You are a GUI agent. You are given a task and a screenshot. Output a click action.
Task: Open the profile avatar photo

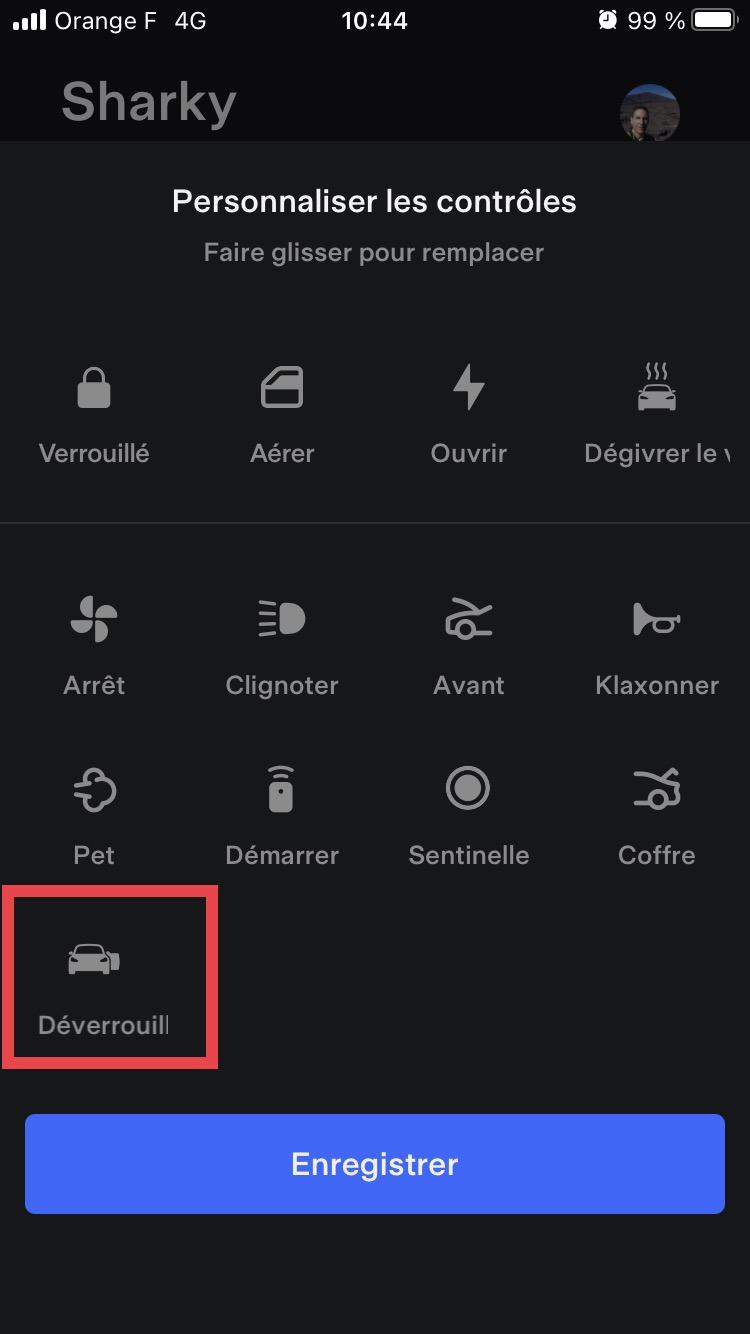point(650,112)
